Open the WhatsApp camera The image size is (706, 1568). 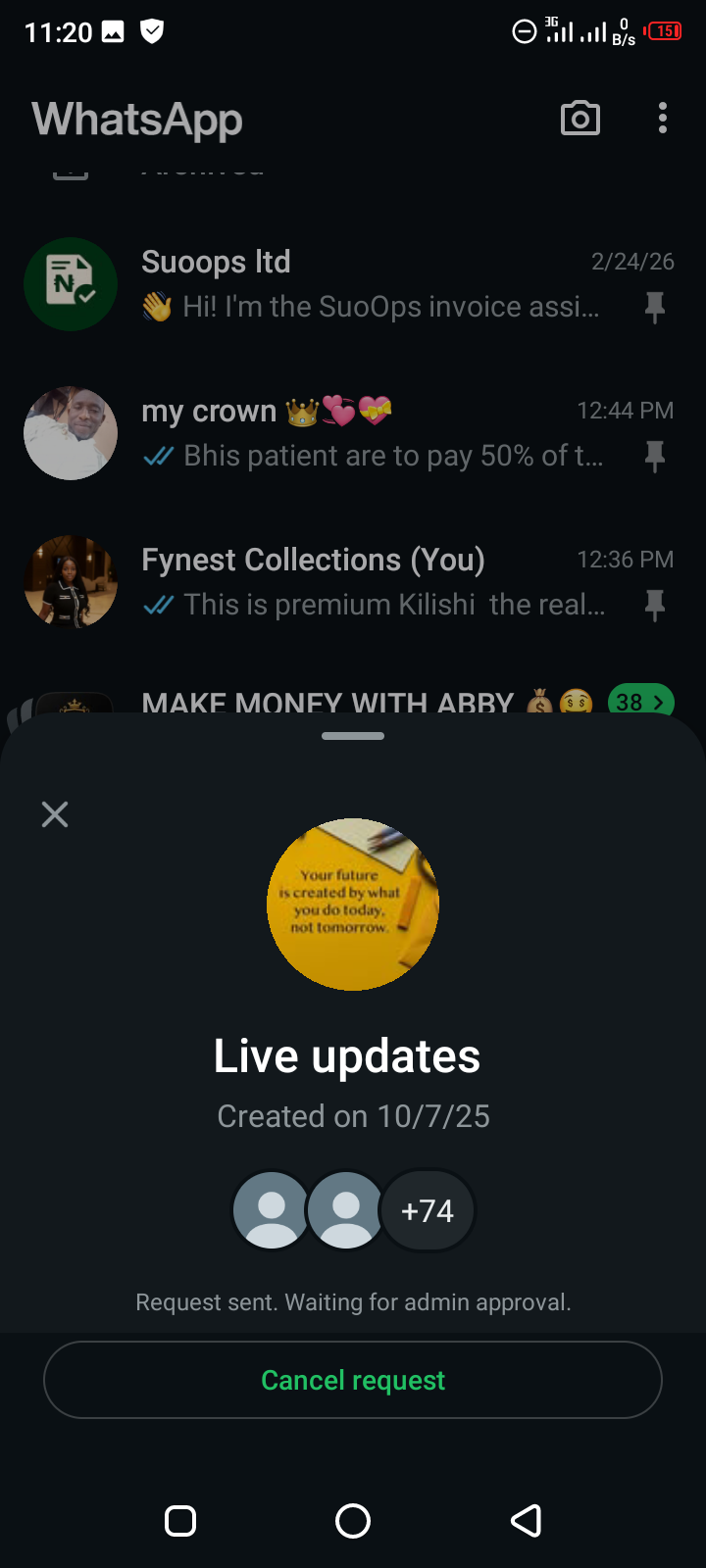pos(580,119)
